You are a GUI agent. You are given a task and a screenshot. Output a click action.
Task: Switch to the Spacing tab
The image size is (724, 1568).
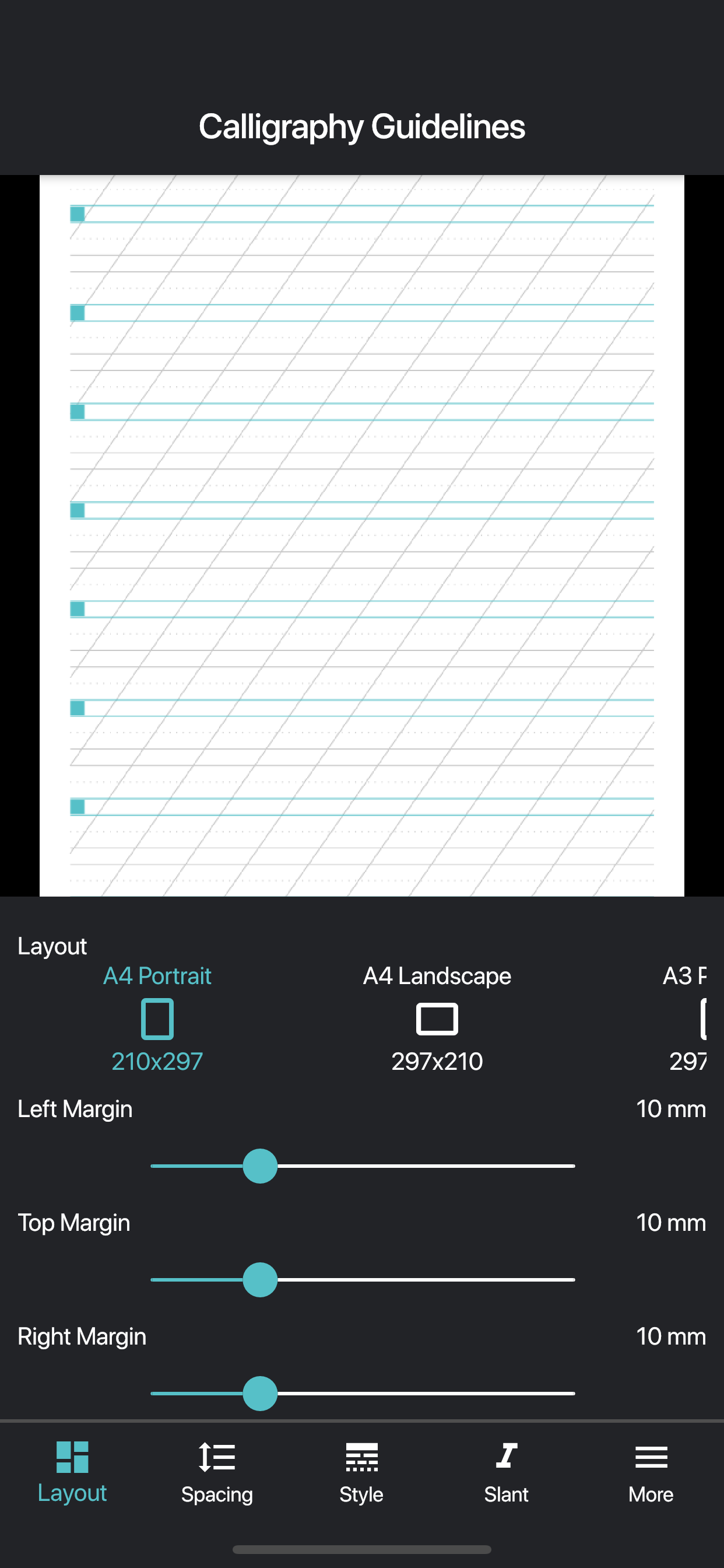(217, 1473)
